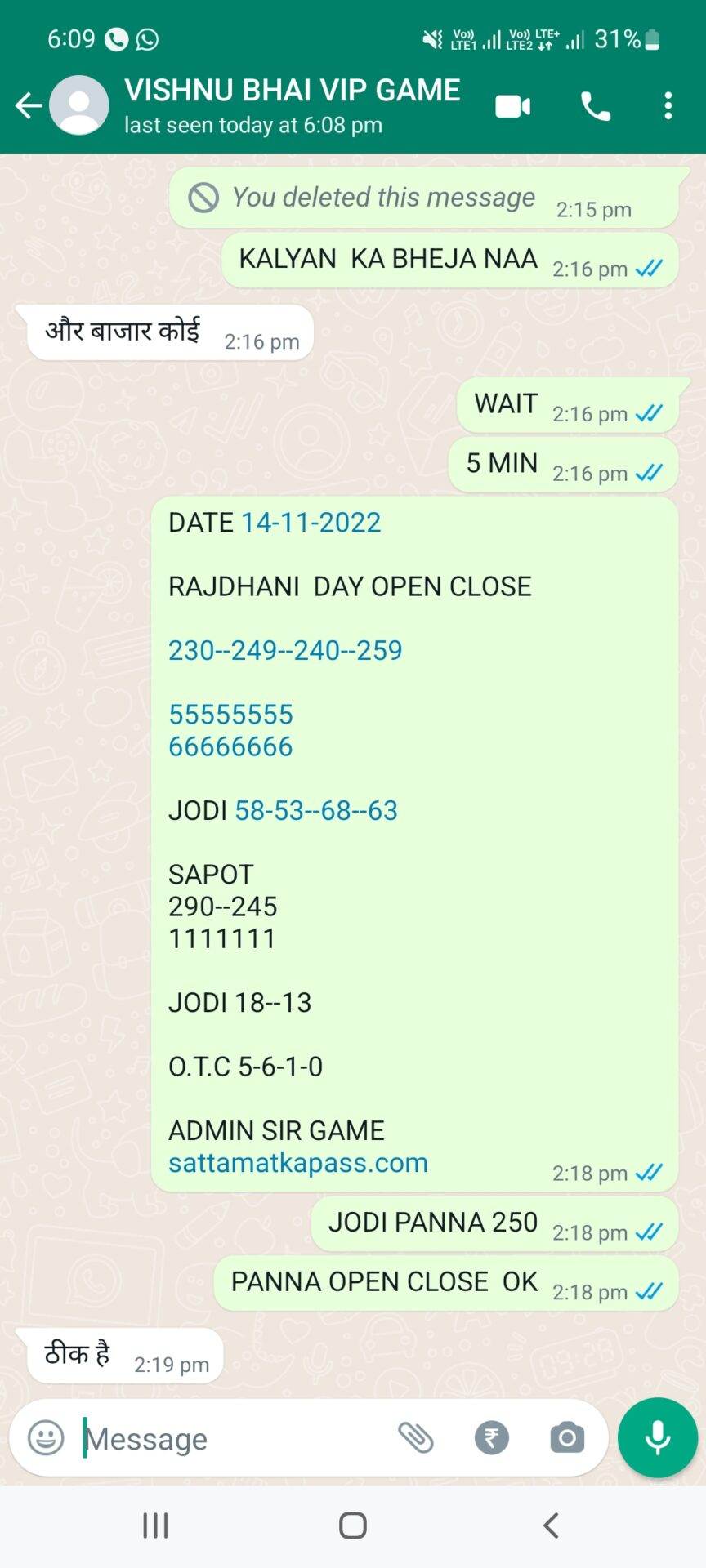Attach a file with the paperclip

415,1437
